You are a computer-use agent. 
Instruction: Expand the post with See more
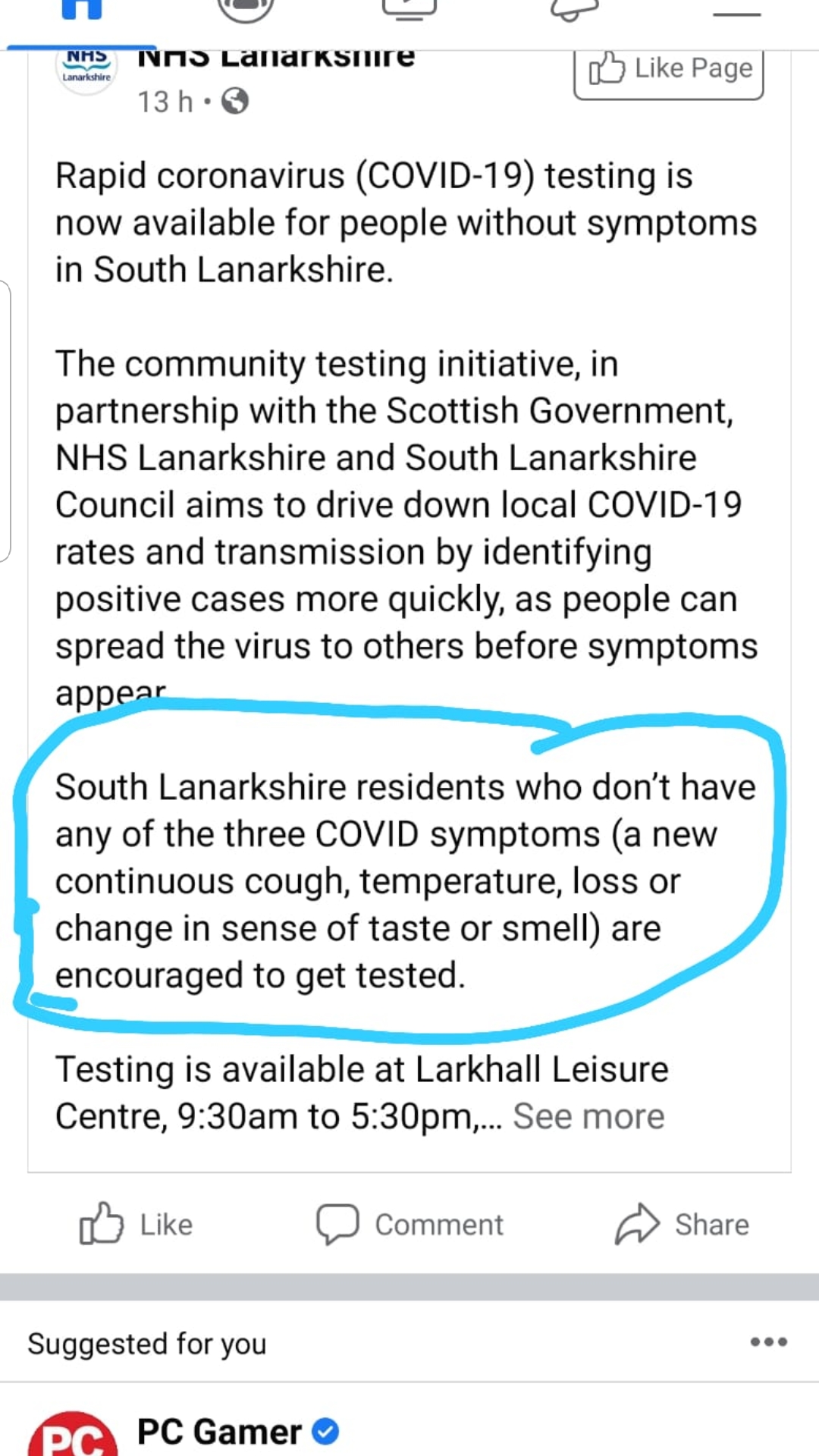[x=588, y=1116]
